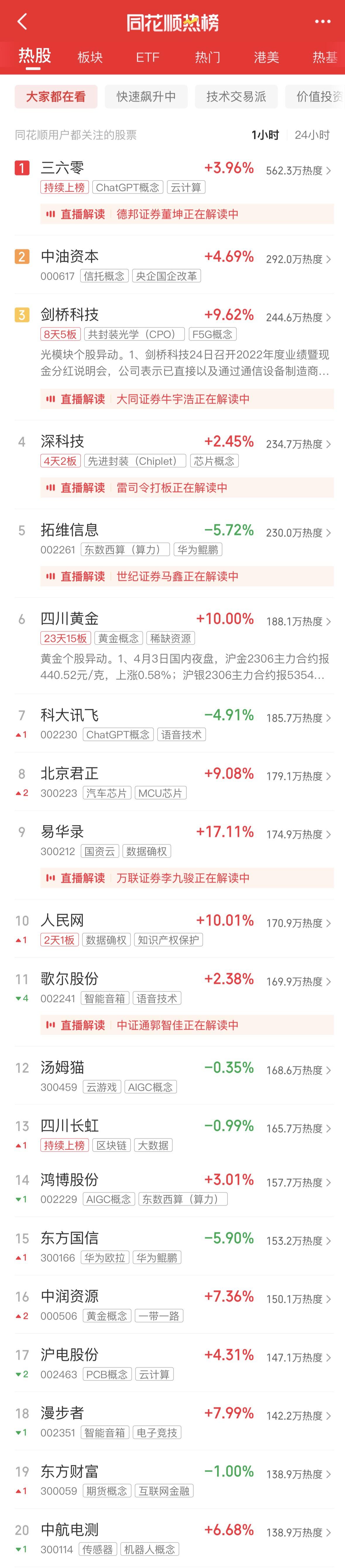
Task: Switch ranking period to 24小时
Action: click(312, 135)
